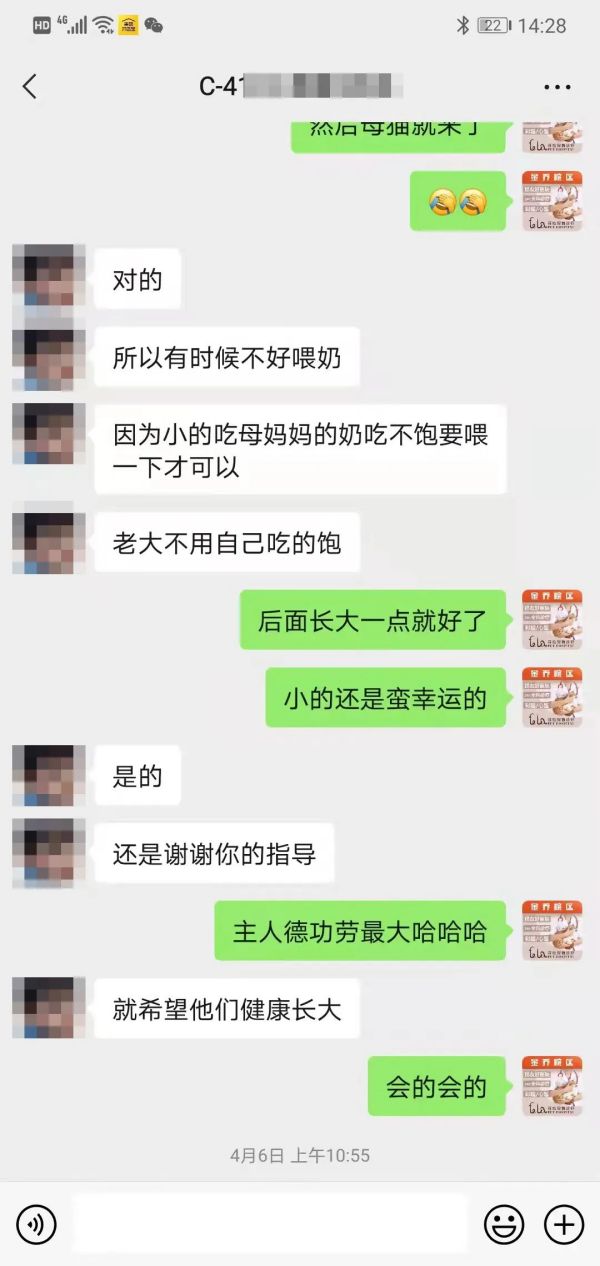Tap the message text field
The width and height of the screenshot is (600, 1266).
tap(270, 1224)
